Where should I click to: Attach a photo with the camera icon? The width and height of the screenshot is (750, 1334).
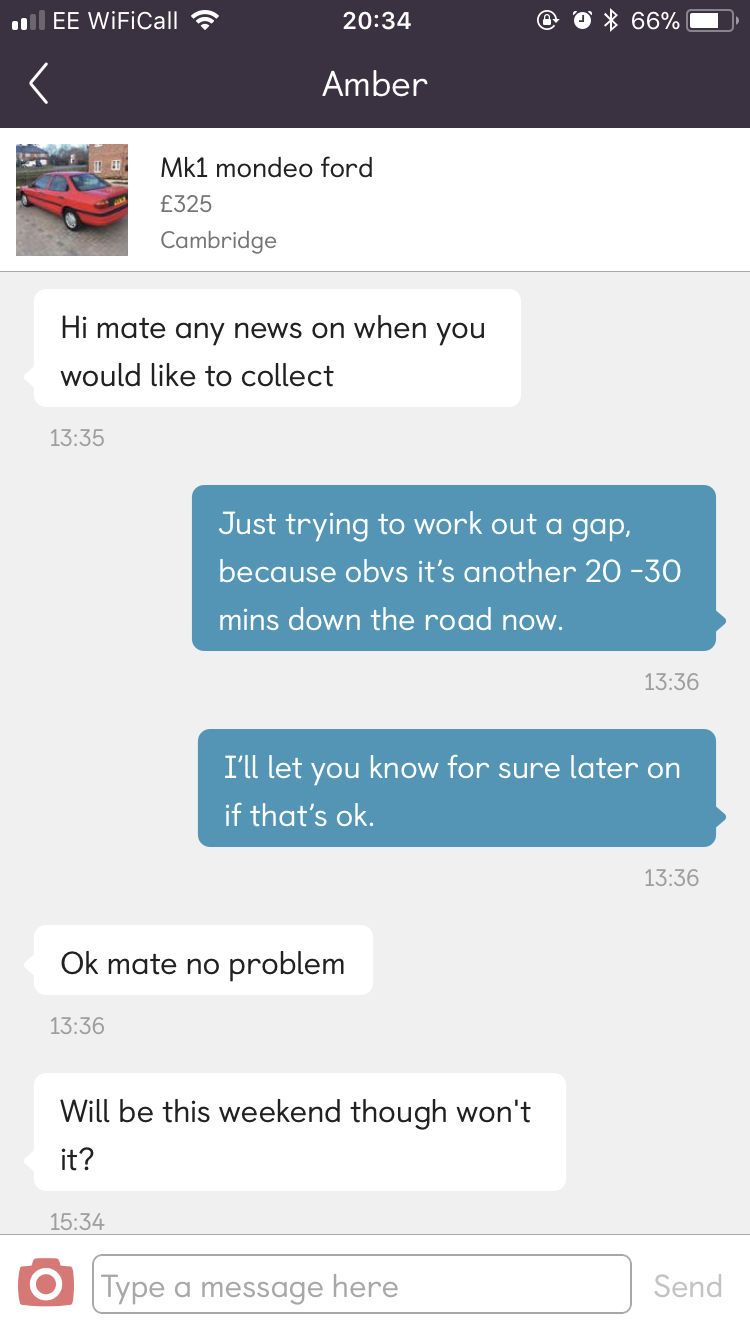(x=46, y=1283)
